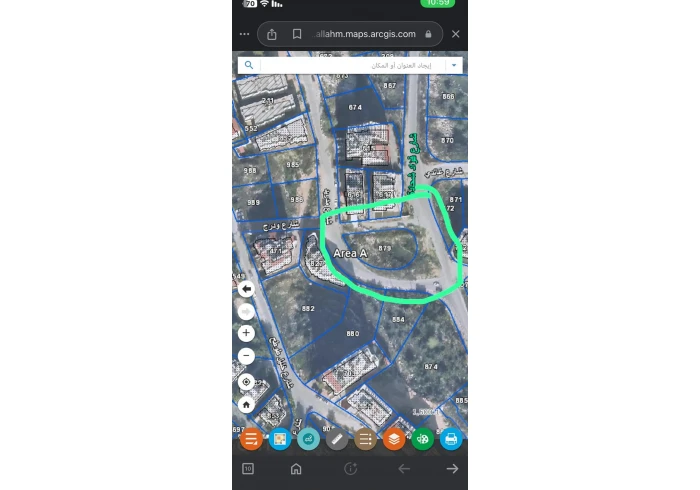Go to previous map extent
Viewport: 700px width, 490px height.
coord(246,289)
